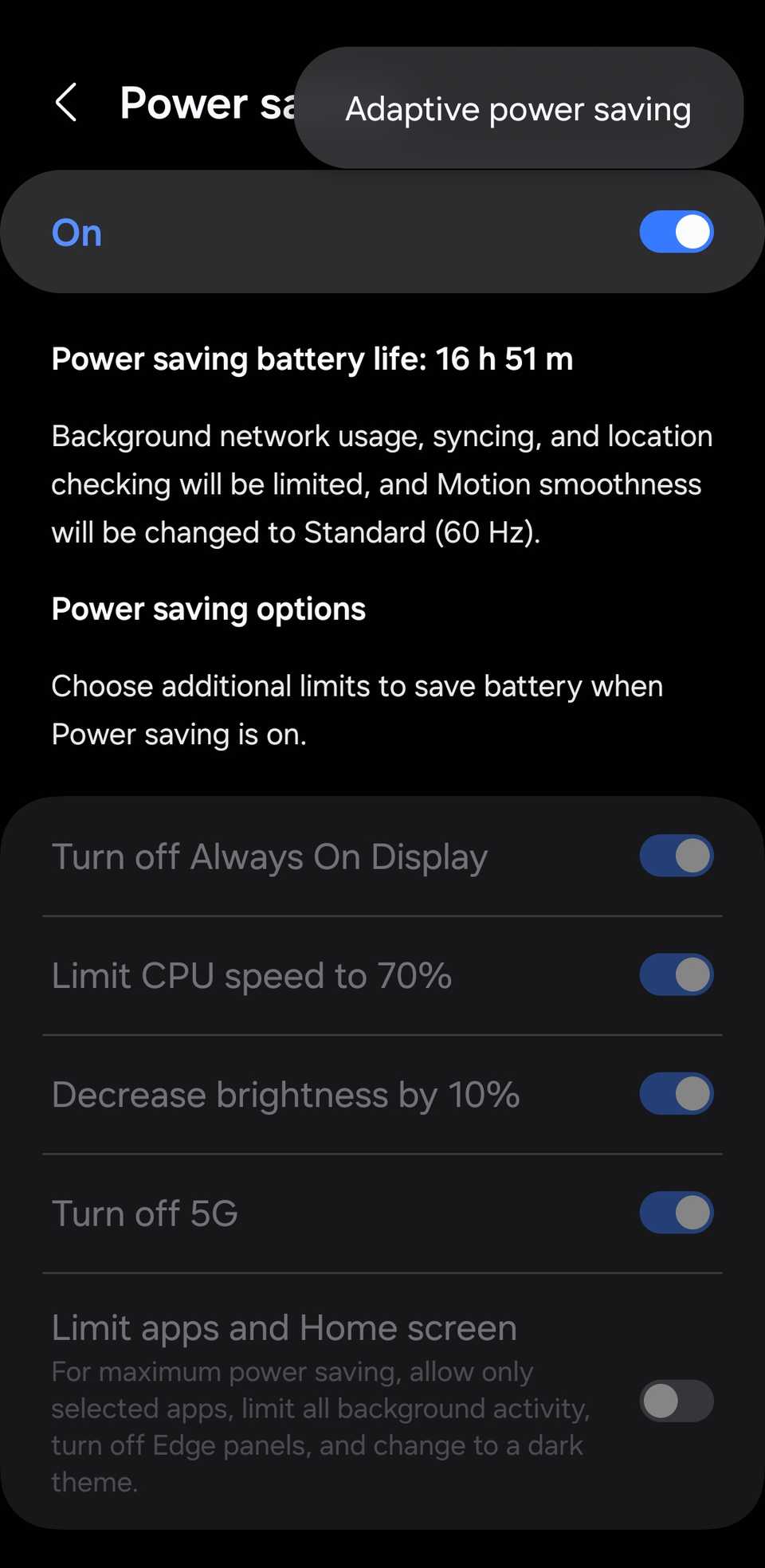
Task: Click the back arrow to leave Power saving
Action: (x=66, y=103)
